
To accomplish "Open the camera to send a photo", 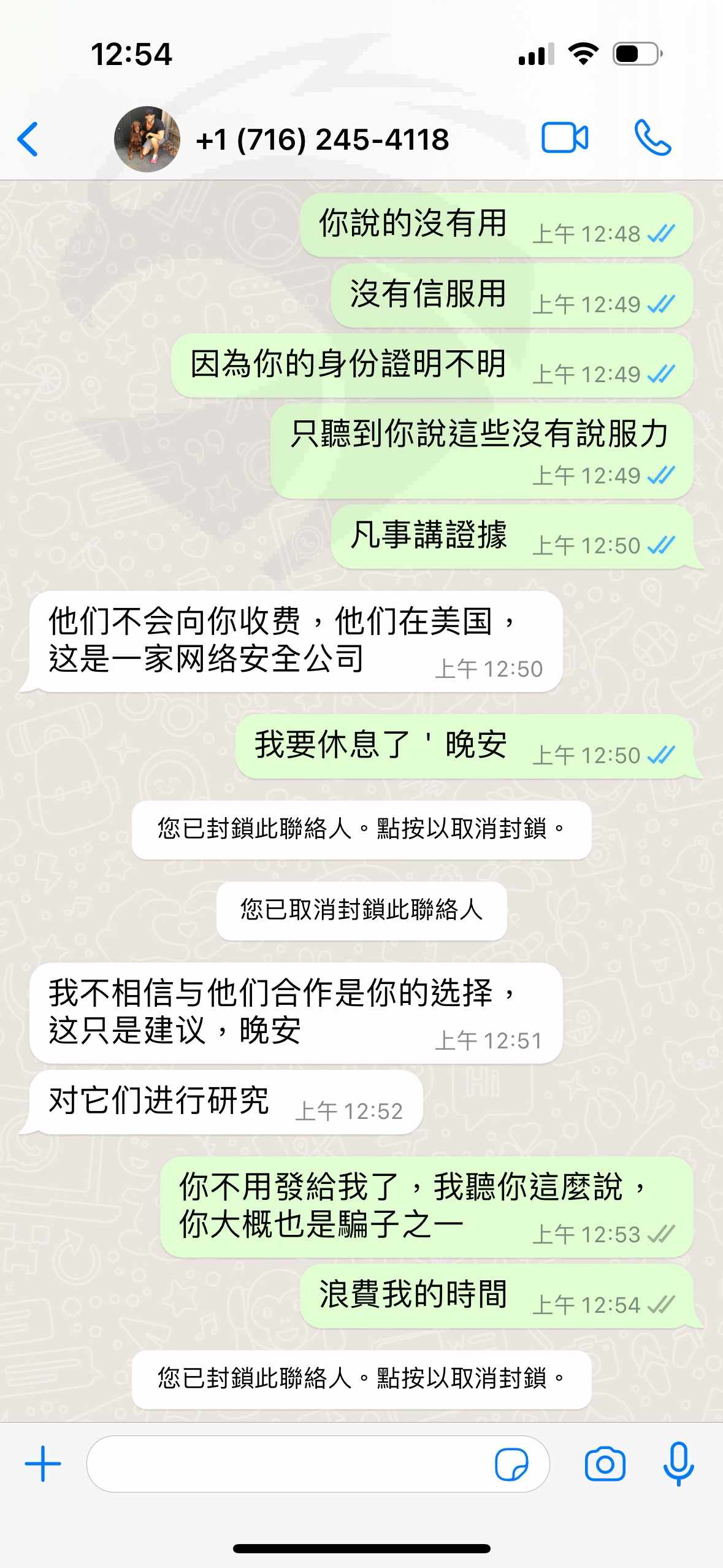I will tap(605, 1464).
